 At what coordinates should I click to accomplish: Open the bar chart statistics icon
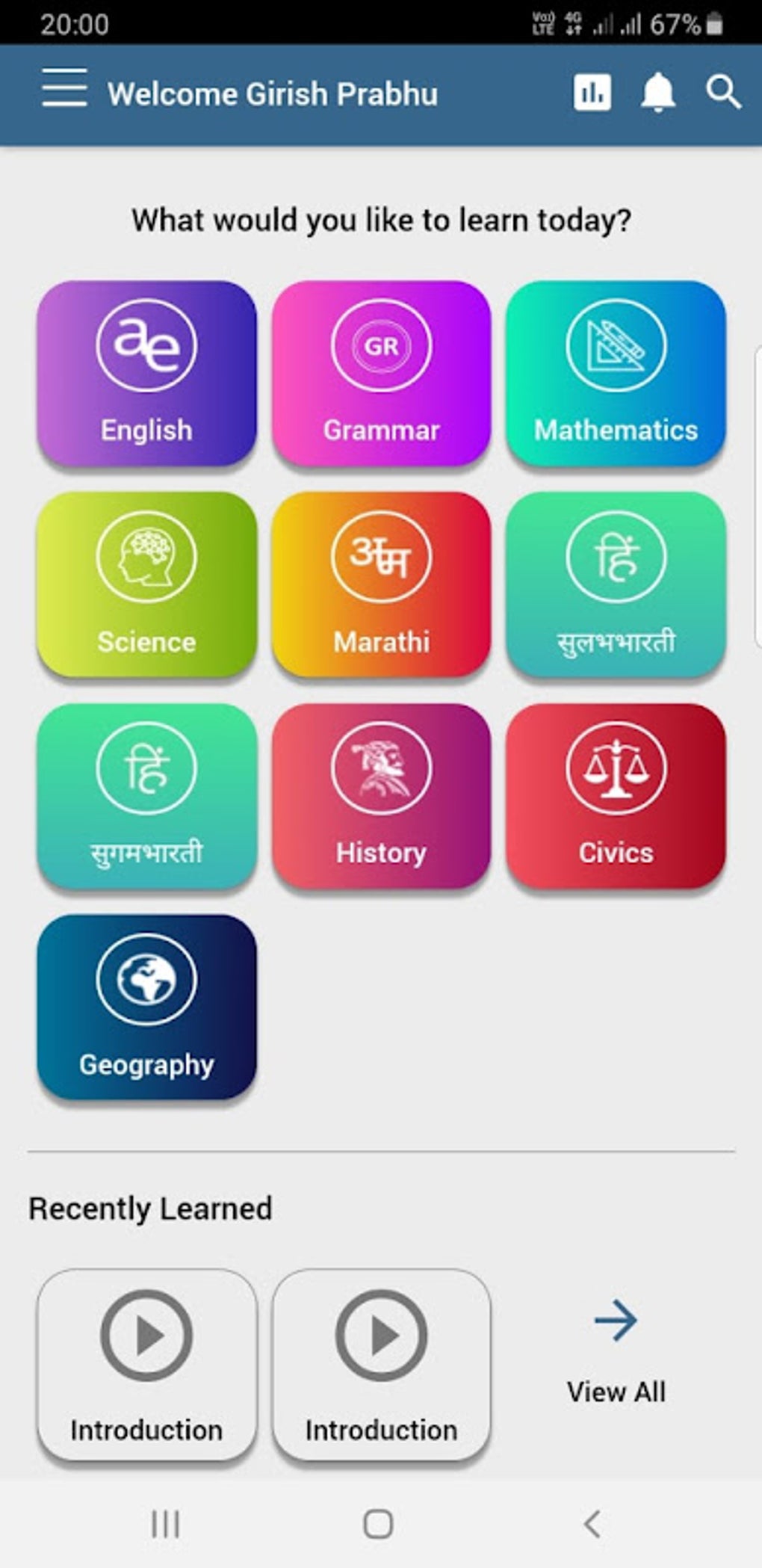point(592,93)
